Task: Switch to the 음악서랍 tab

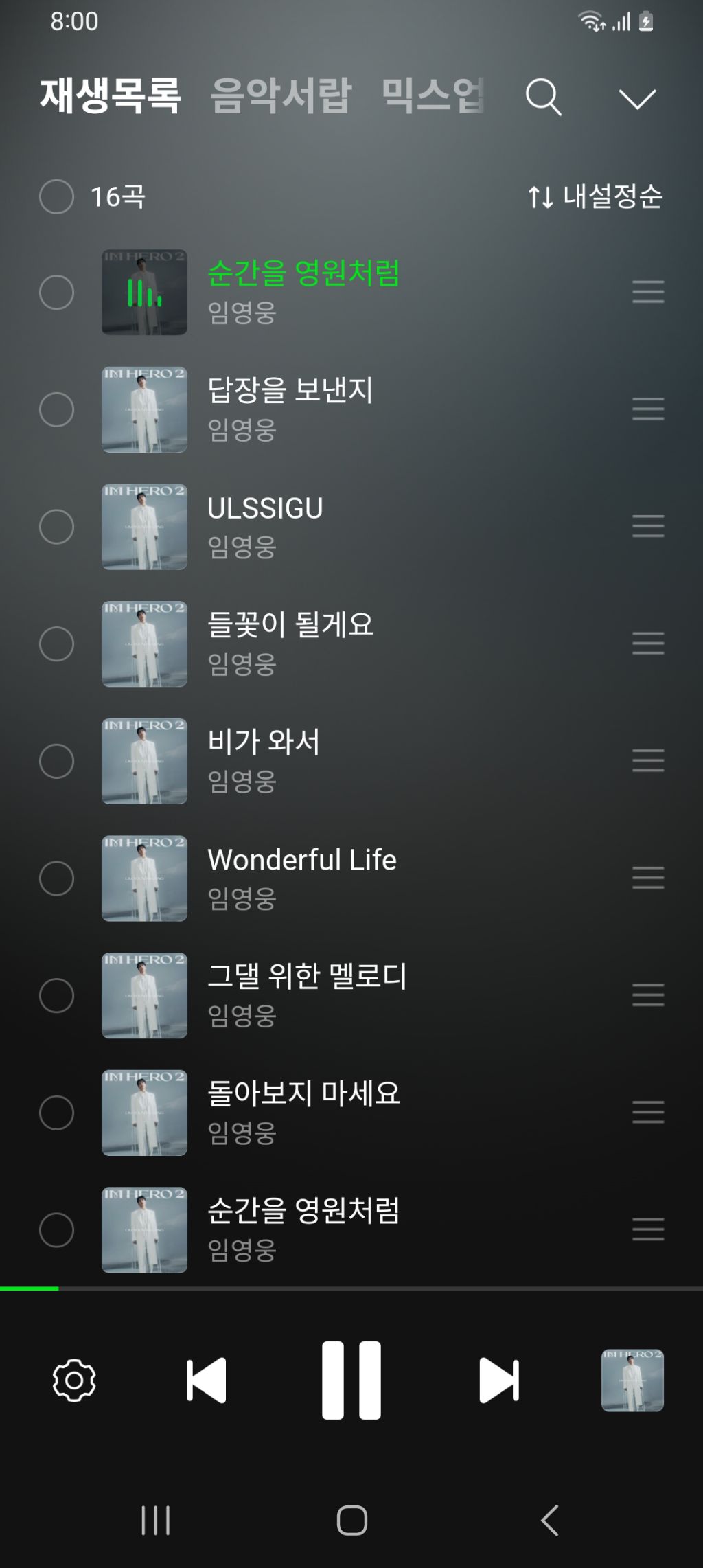Action: tap(281, 95)
